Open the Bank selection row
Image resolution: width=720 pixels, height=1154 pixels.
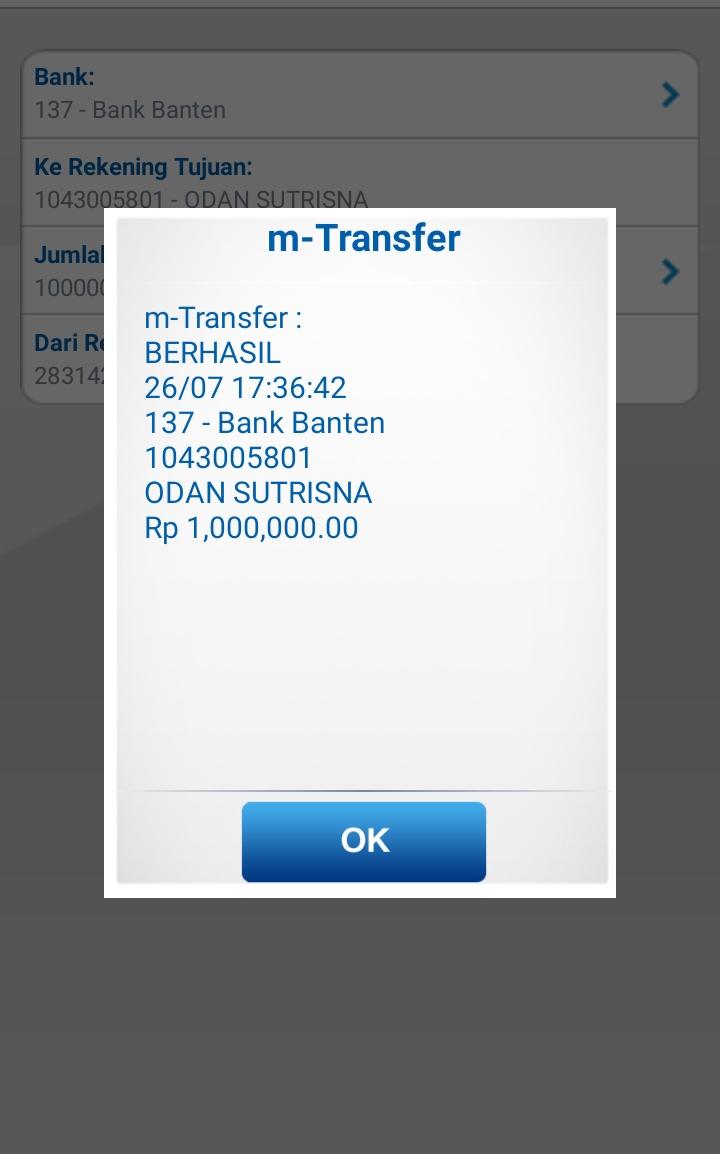point(360,94)
